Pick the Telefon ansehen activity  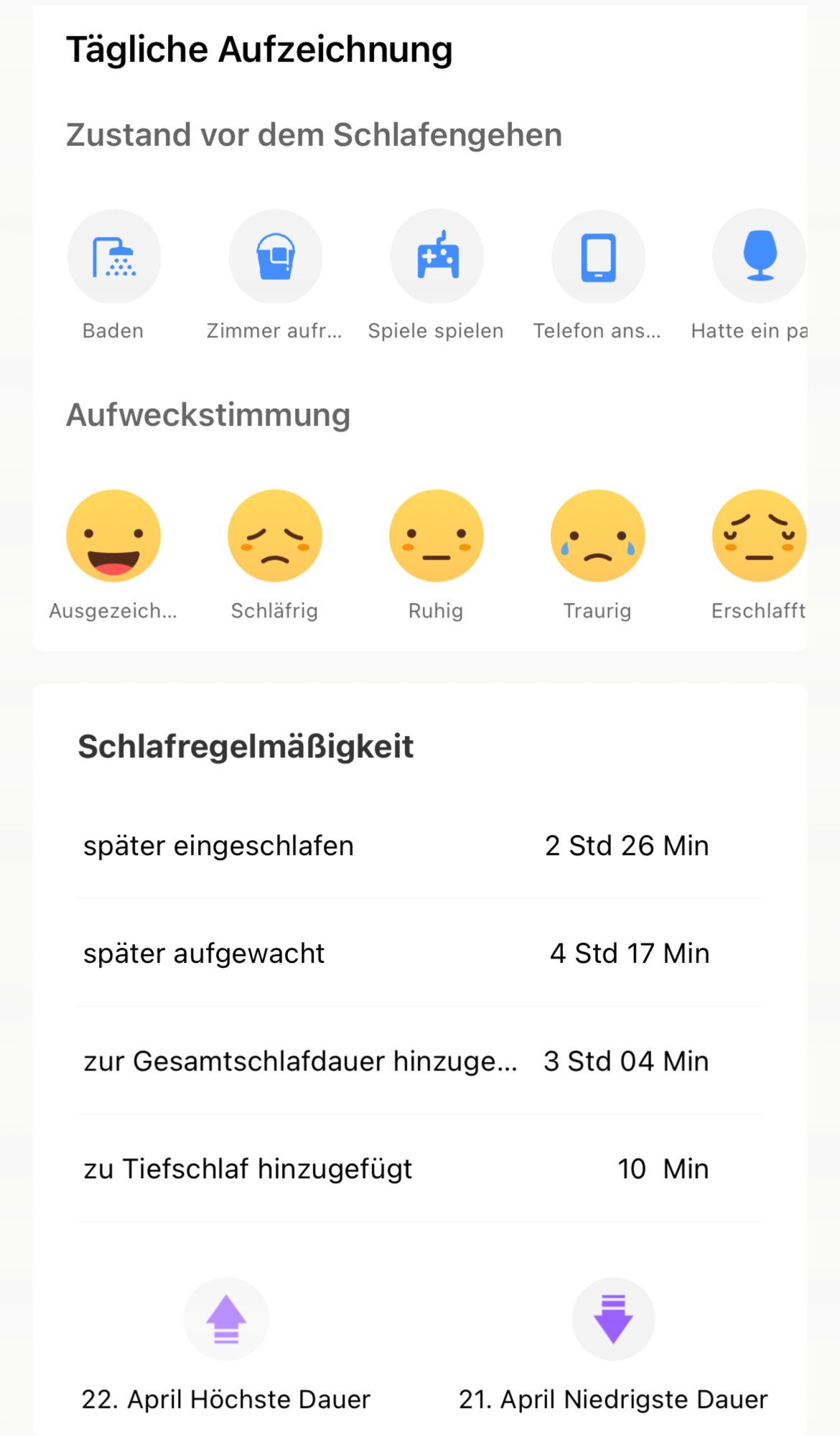coord(598,256)
